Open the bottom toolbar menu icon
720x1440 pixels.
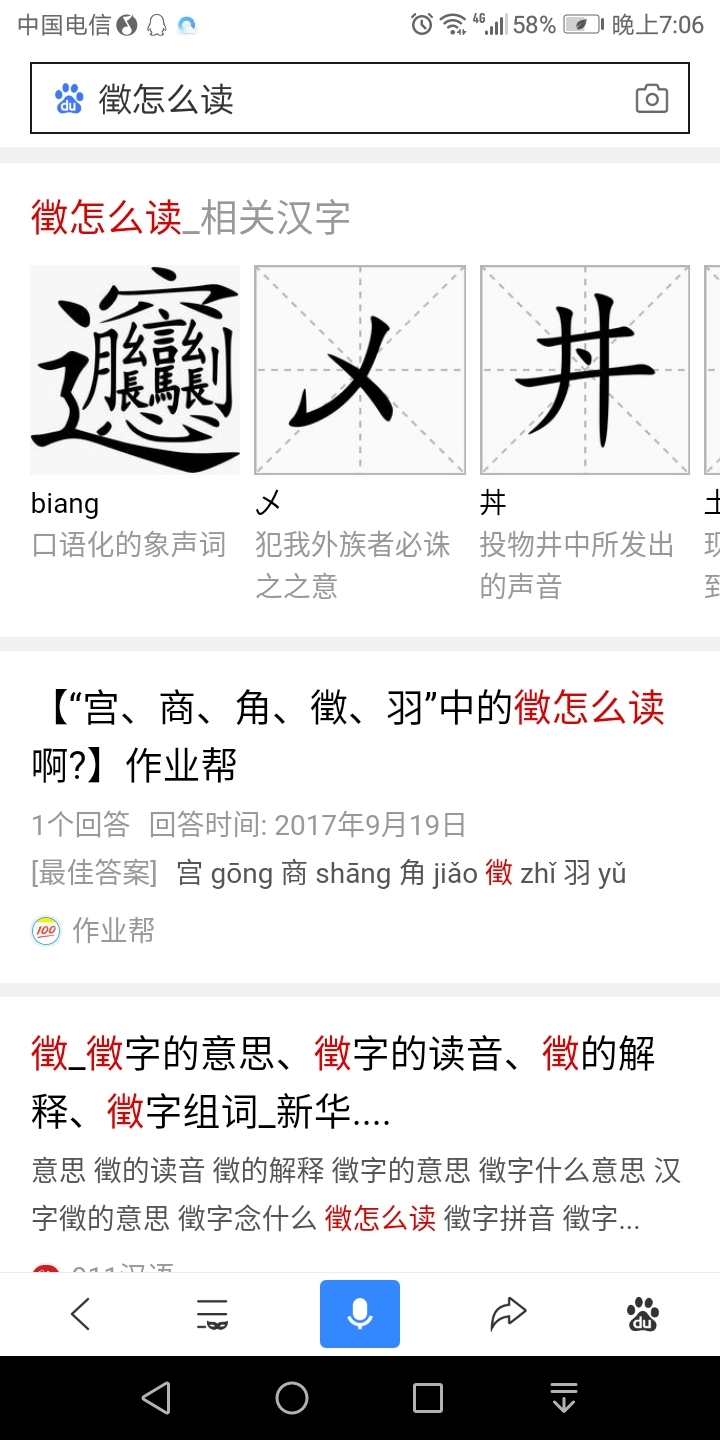(212, 1314)
